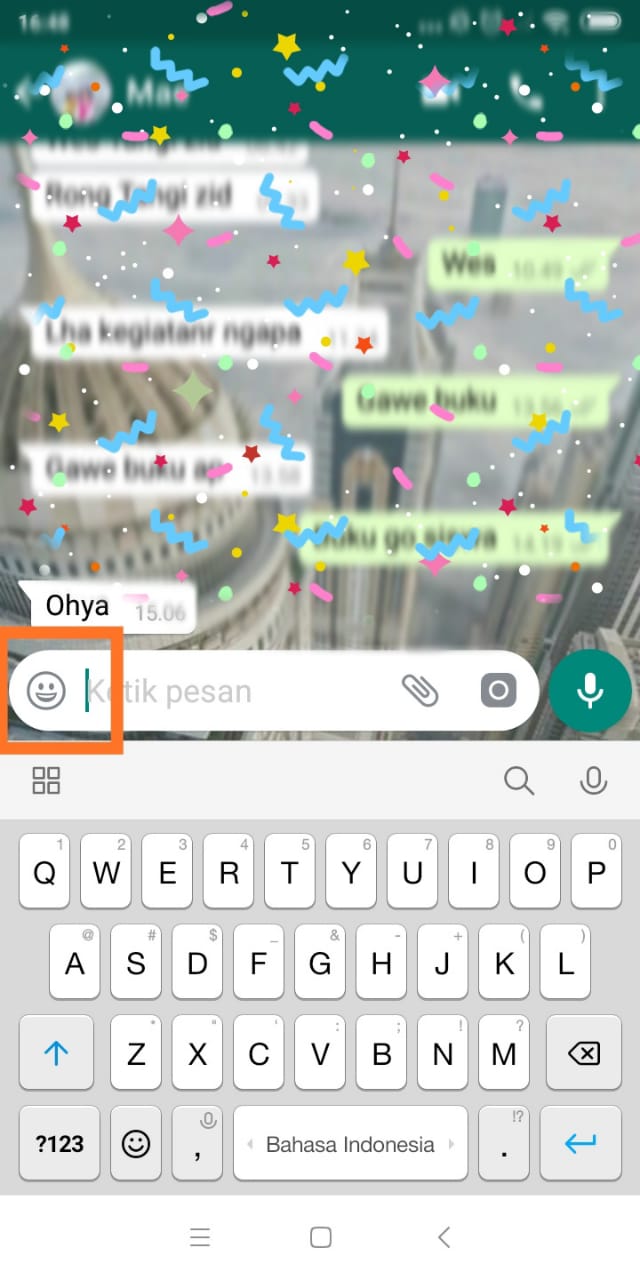Tap the green voice message microphone
The height and width of the screenshot is (1280, 640).
[x=590, y=691]
